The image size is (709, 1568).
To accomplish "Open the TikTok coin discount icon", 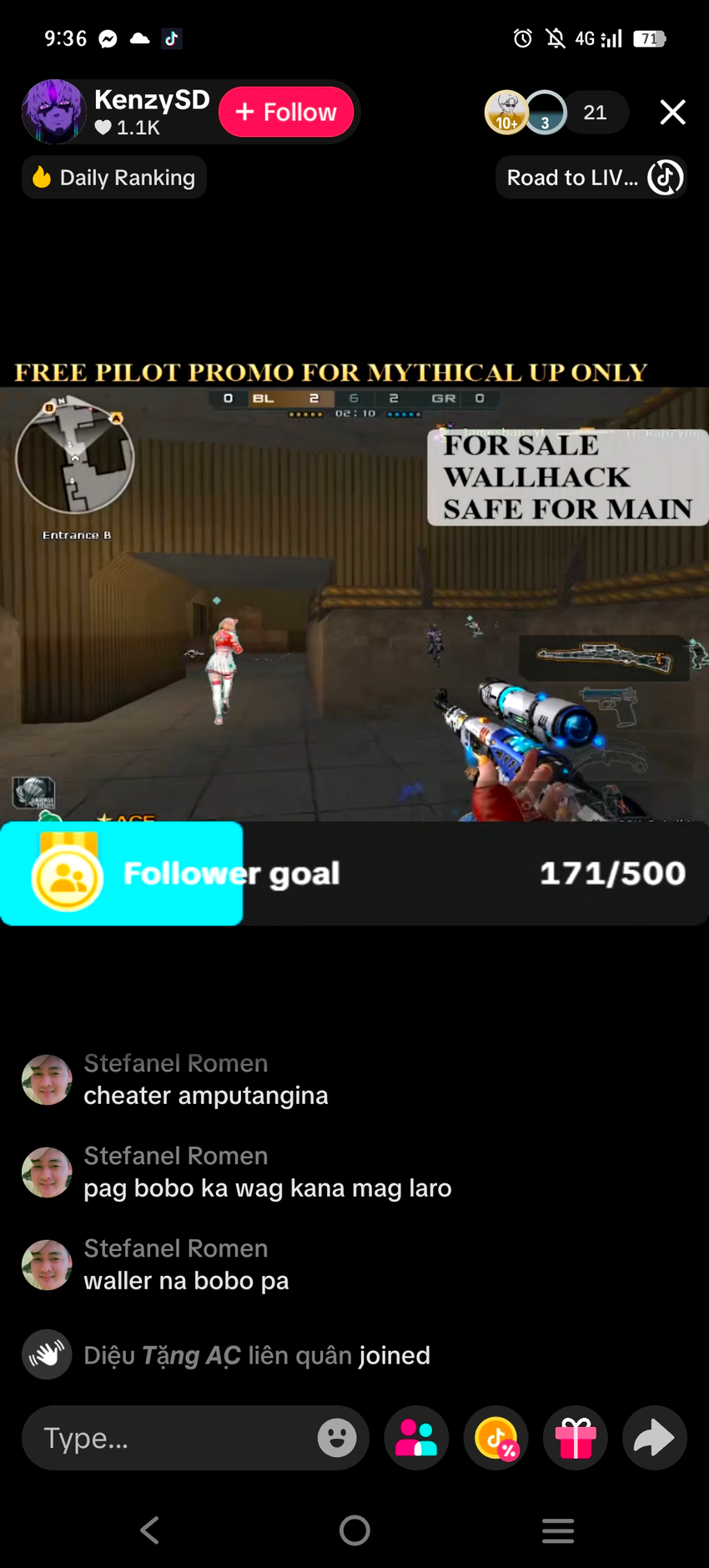I will (x=496, y=1438).
